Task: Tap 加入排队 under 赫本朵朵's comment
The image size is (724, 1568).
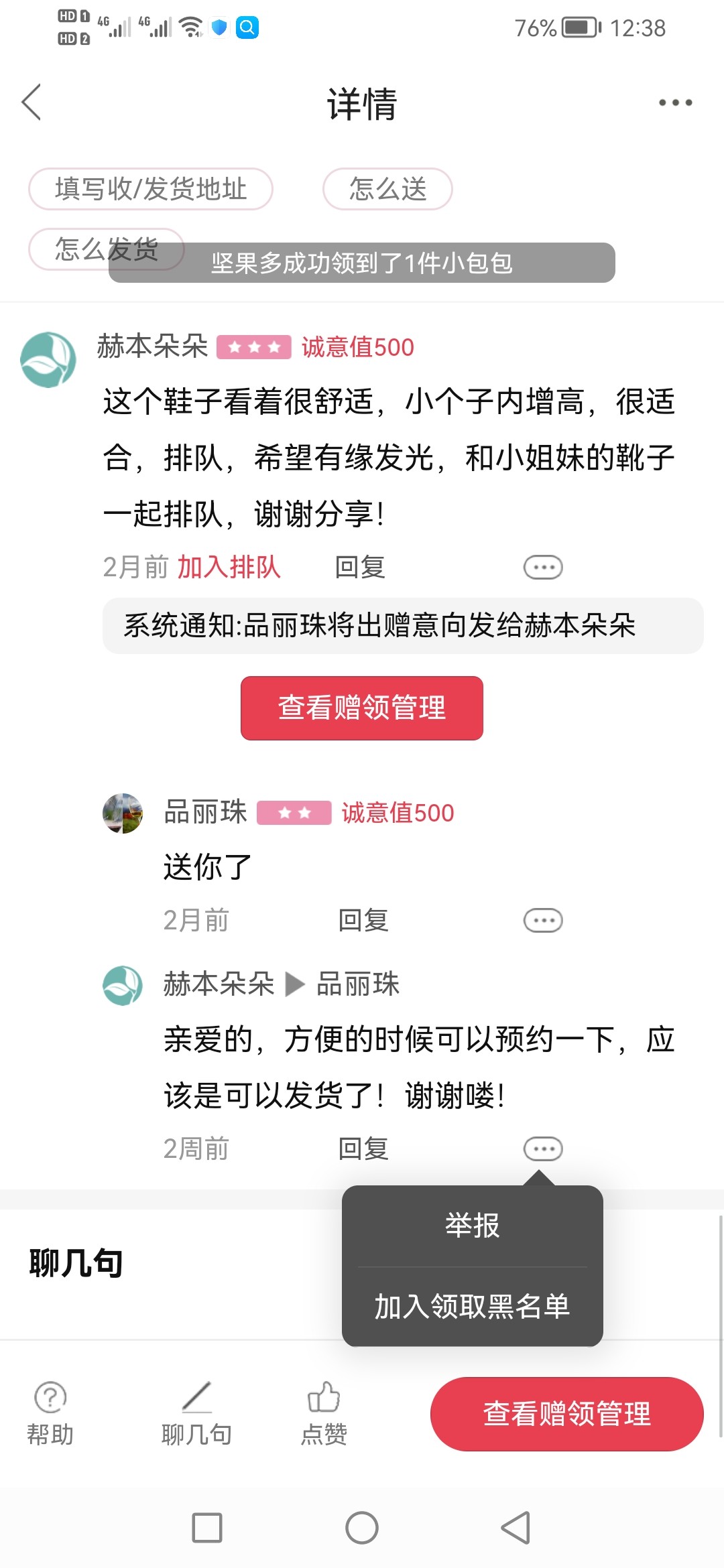Action: (229, 567)
